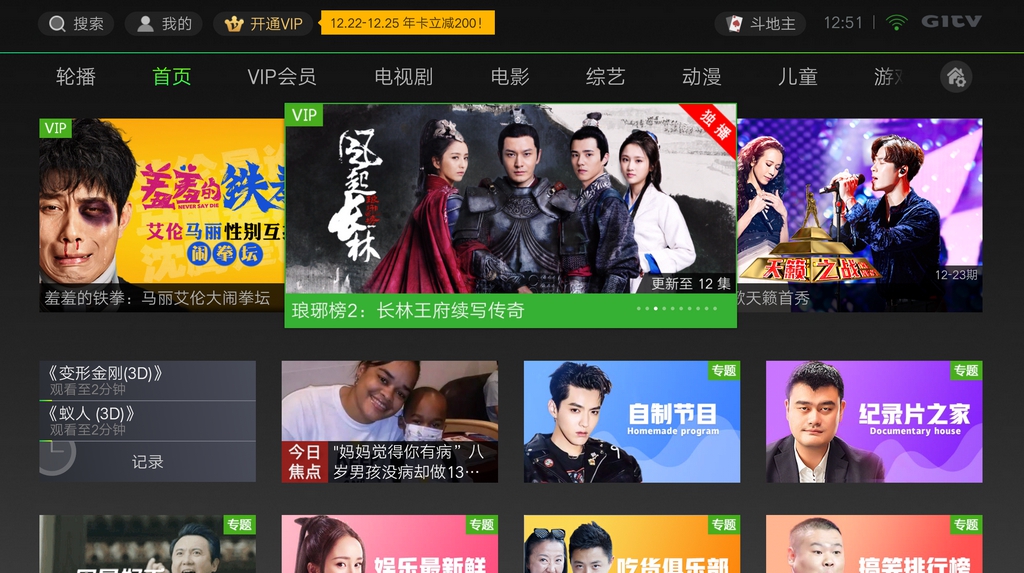Open the search button
The height and width of the screenshot is (573, 1024).
click(x=77, y=23)
